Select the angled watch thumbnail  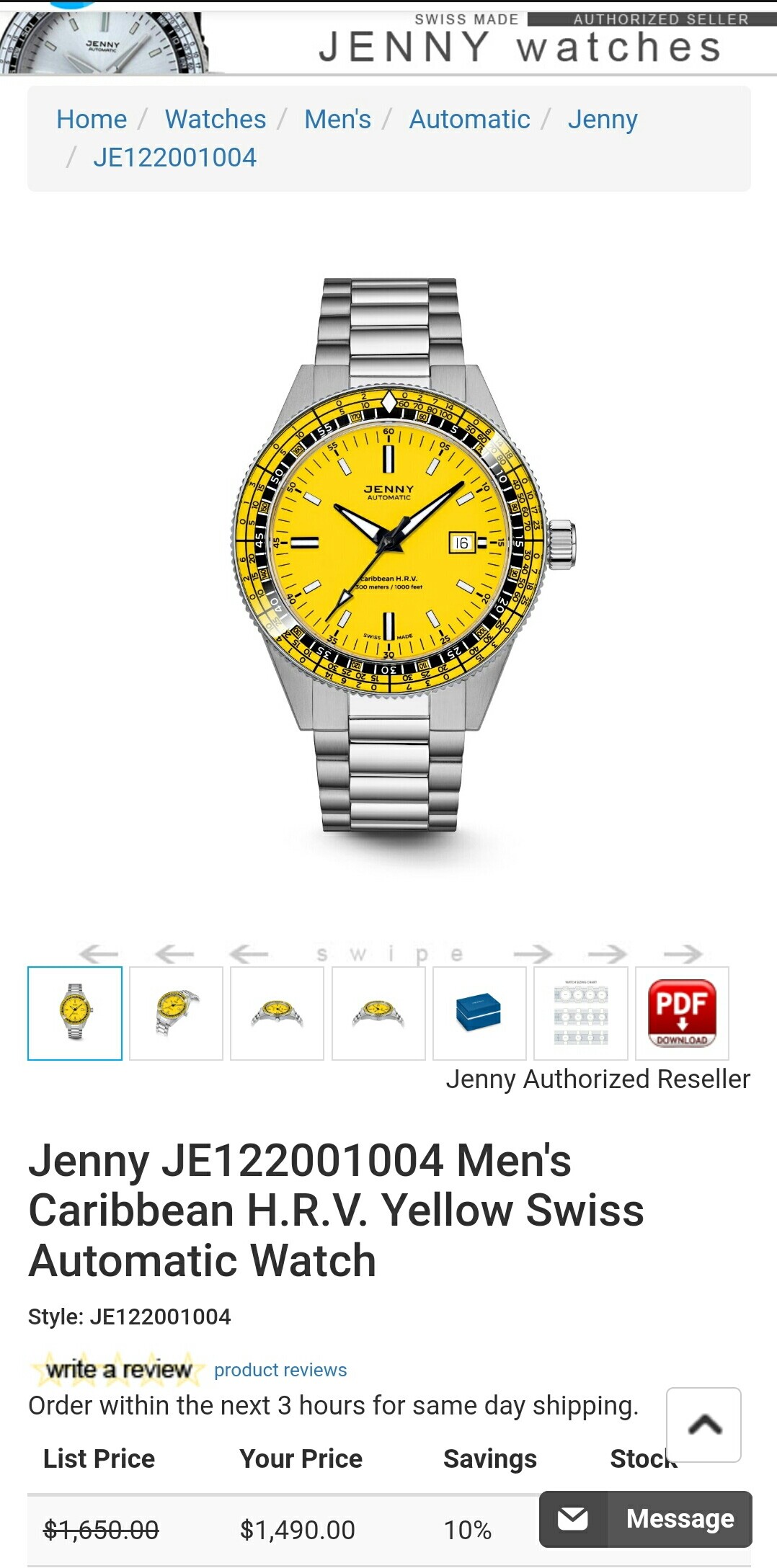coord(176,1013)
